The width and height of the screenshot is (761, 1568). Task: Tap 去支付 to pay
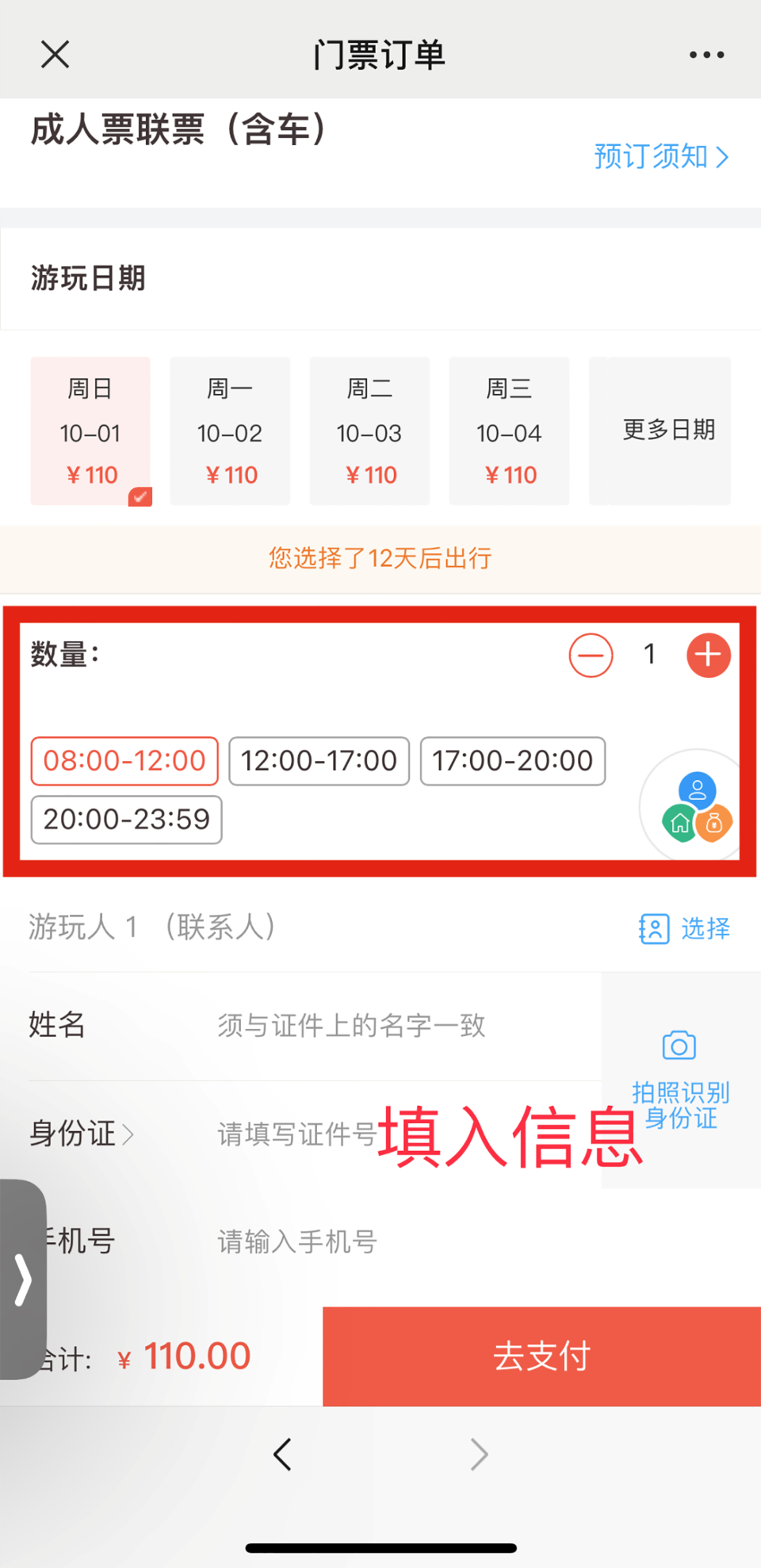click(541, 1356)
